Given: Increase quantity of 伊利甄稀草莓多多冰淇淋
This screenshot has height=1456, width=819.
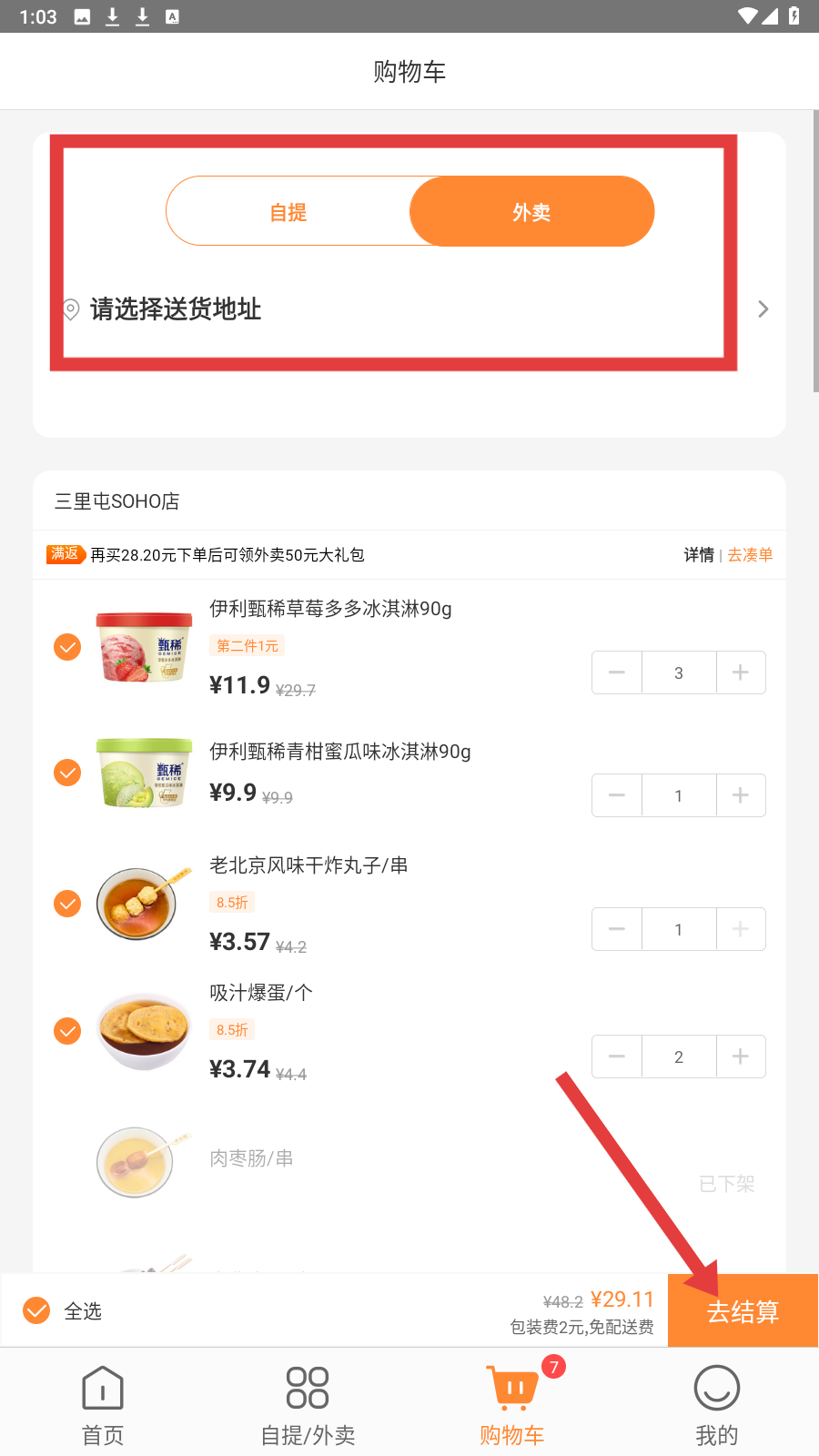Looking at the screenshot, I should pos(741,672).
